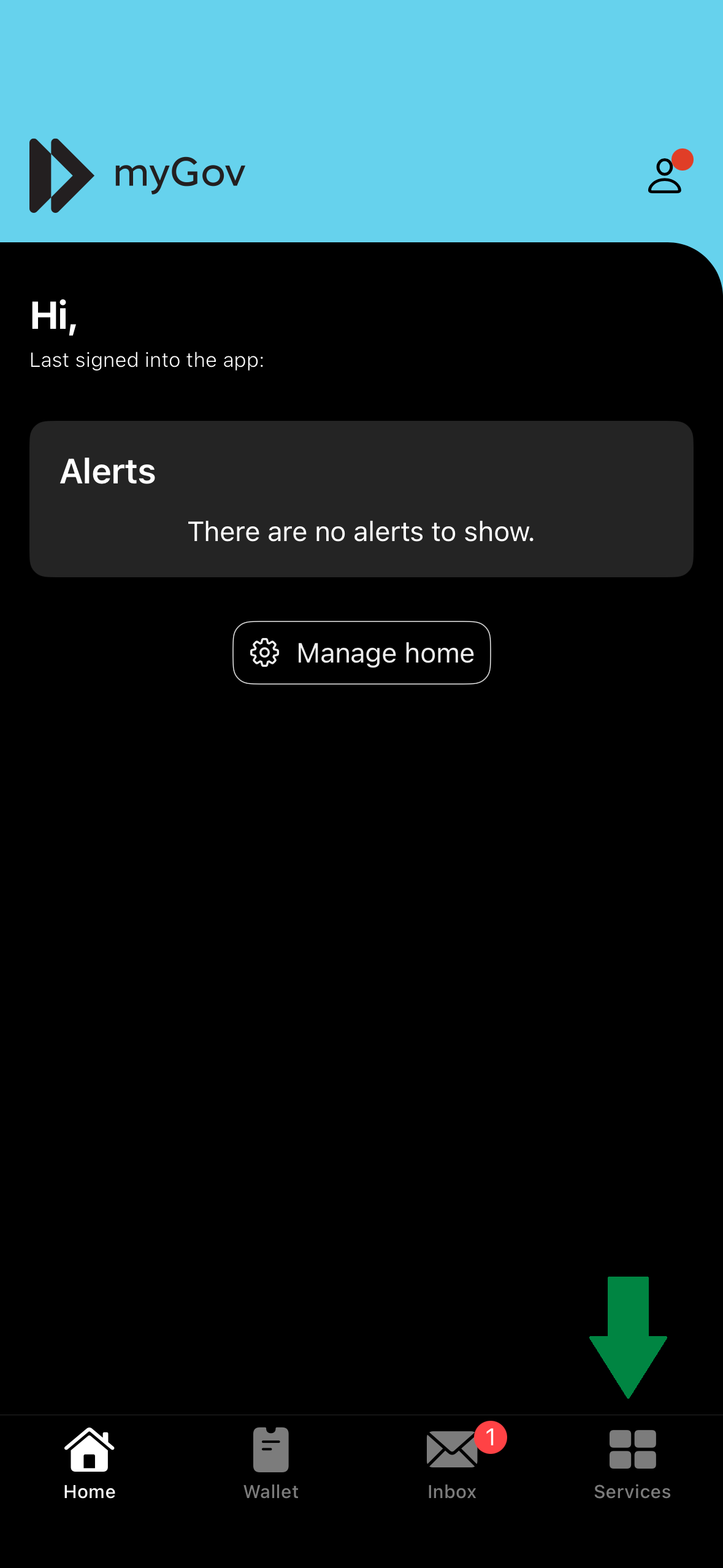Open the Inbox tab

pyautogui.click(x=453, y=1463)
